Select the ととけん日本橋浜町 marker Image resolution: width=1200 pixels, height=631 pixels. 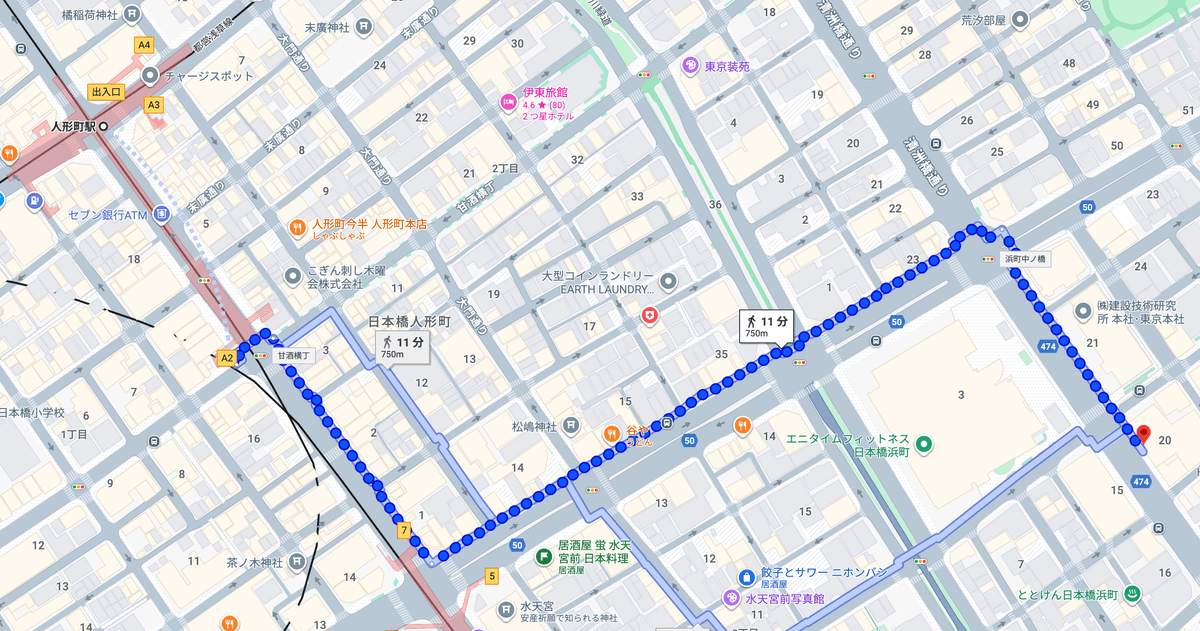click(x=1131, y=593)
